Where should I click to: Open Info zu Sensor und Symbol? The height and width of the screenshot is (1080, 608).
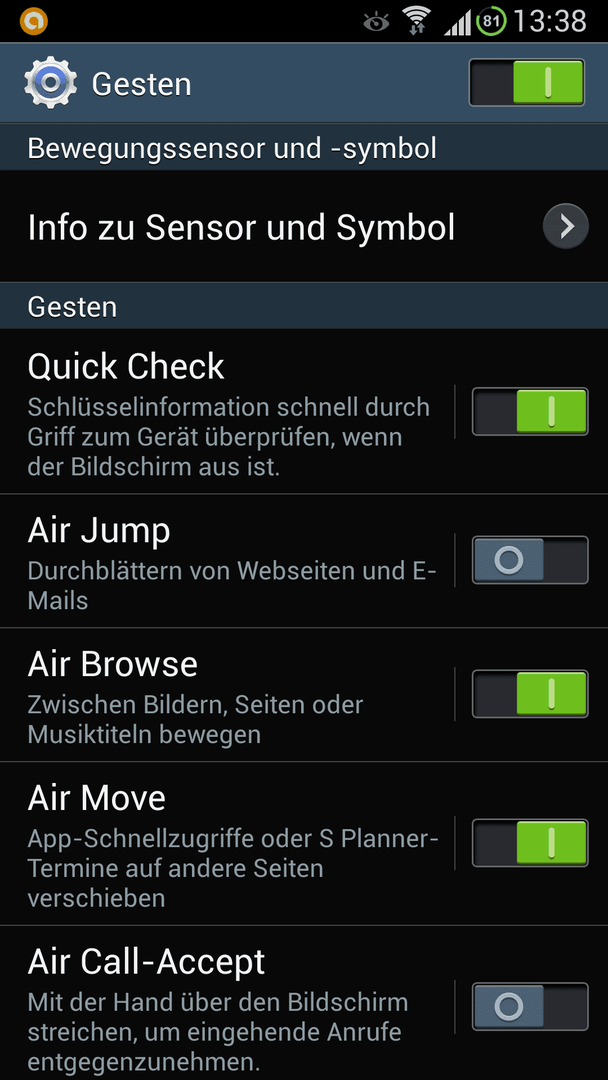pyautogui.click(x=304, y=227)
